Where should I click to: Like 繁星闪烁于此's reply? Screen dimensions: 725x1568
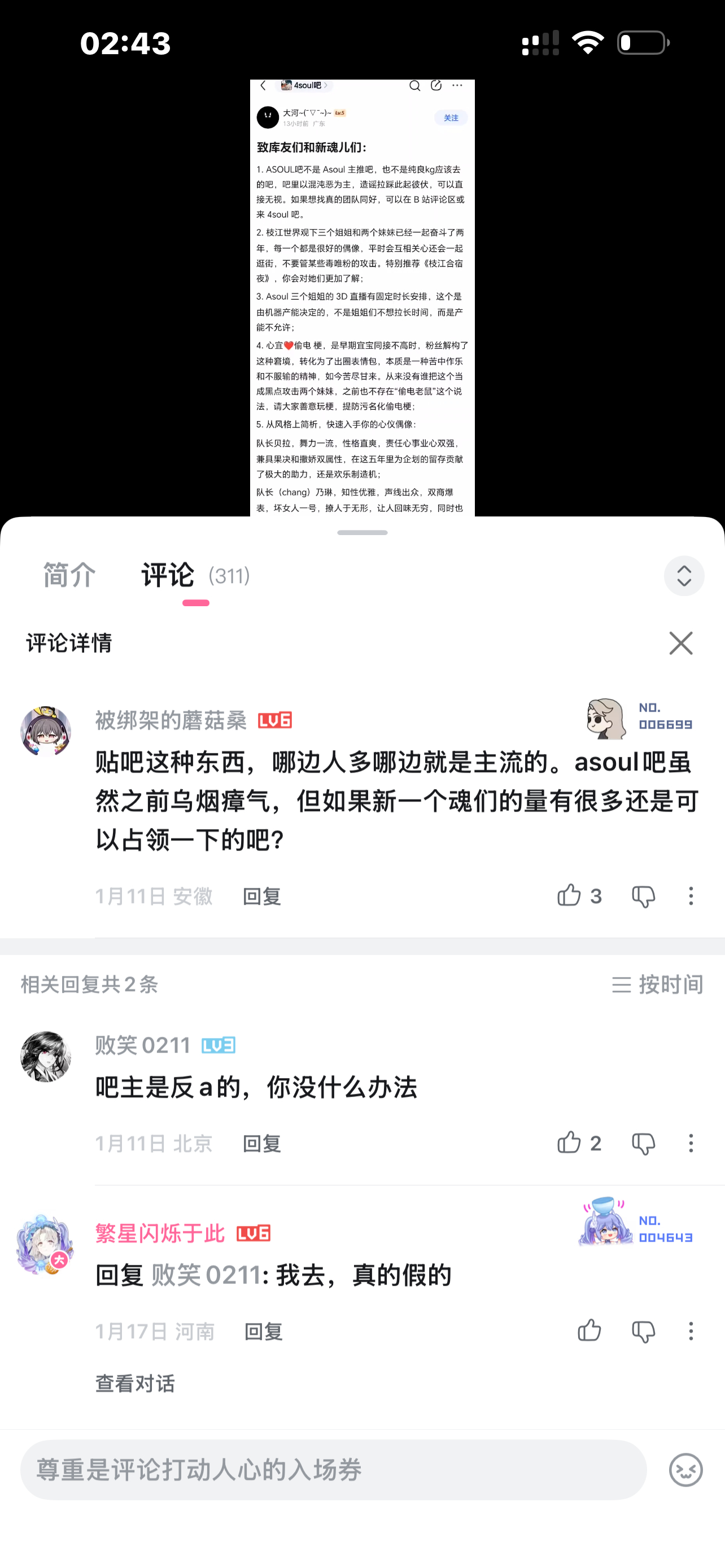[589, 1331]
